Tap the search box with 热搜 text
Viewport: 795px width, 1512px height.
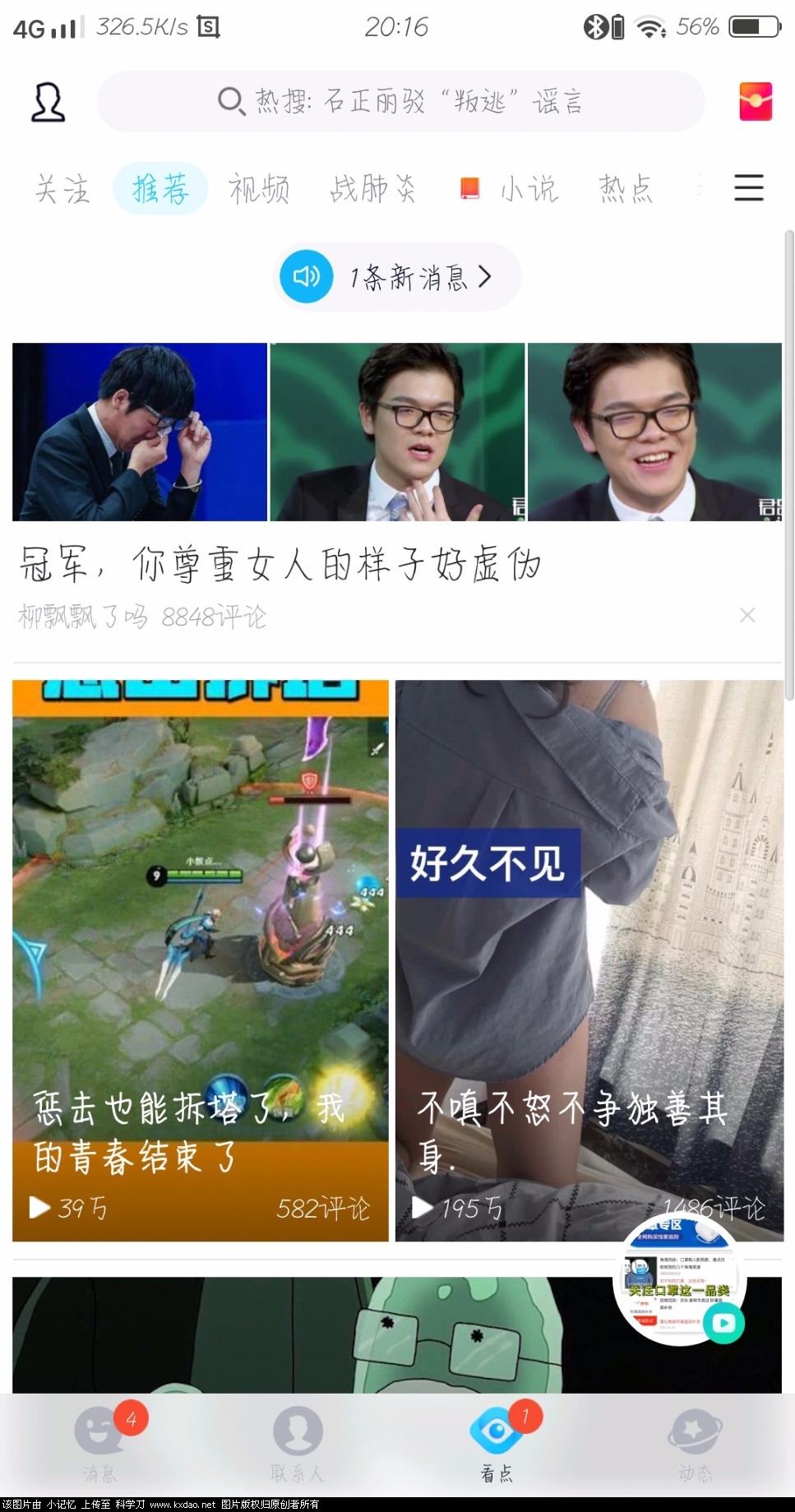tap(400, 101)
